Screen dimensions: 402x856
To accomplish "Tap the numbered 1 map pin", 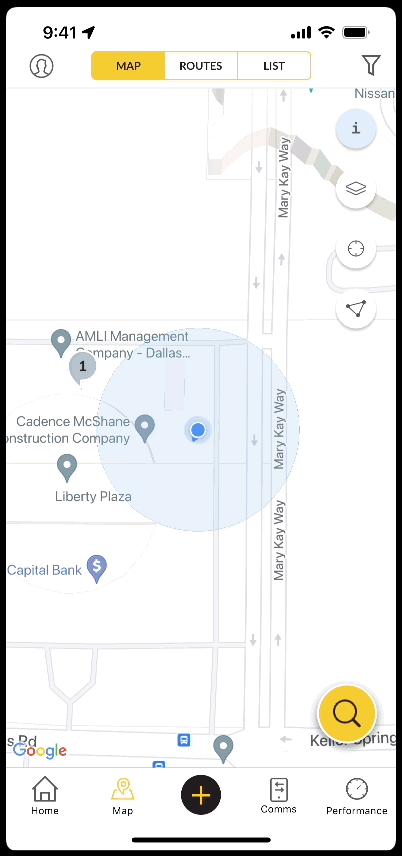I will tap(82, 367).
